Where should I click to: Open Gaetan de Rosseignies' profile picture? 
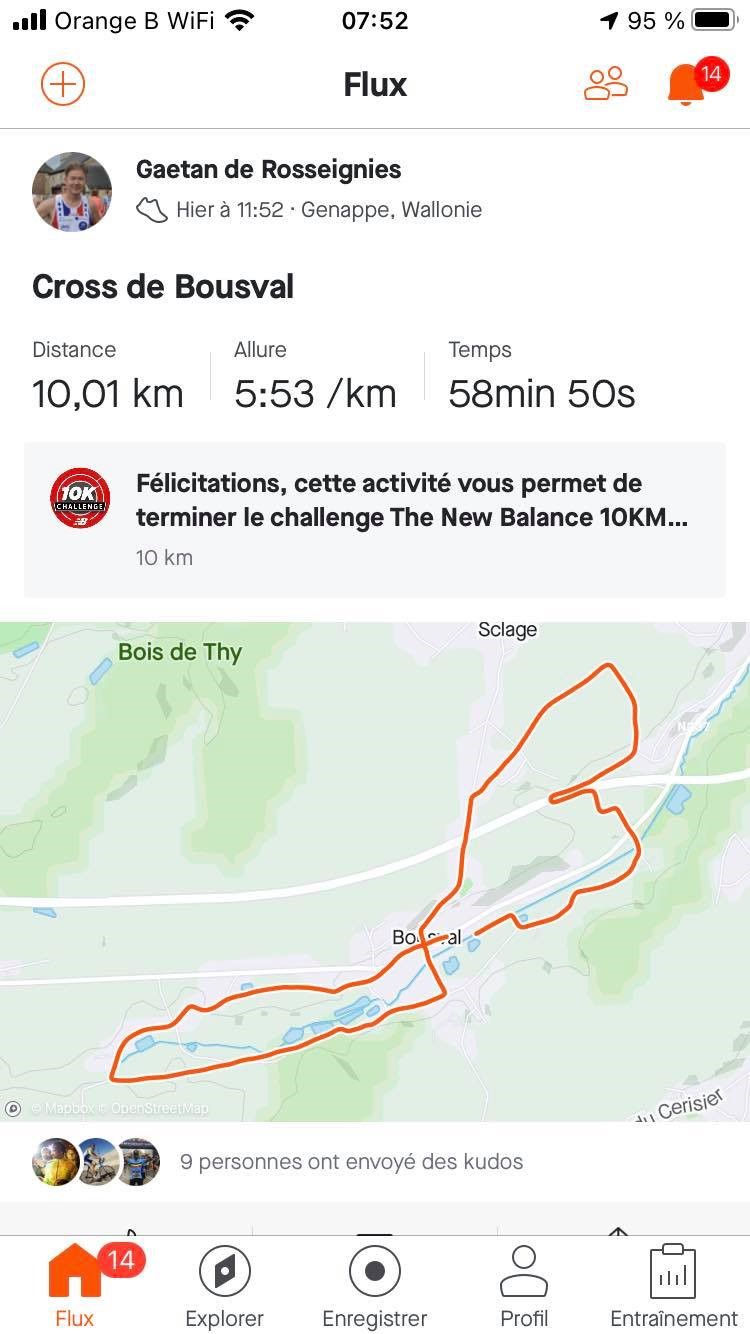coord(72,192)
